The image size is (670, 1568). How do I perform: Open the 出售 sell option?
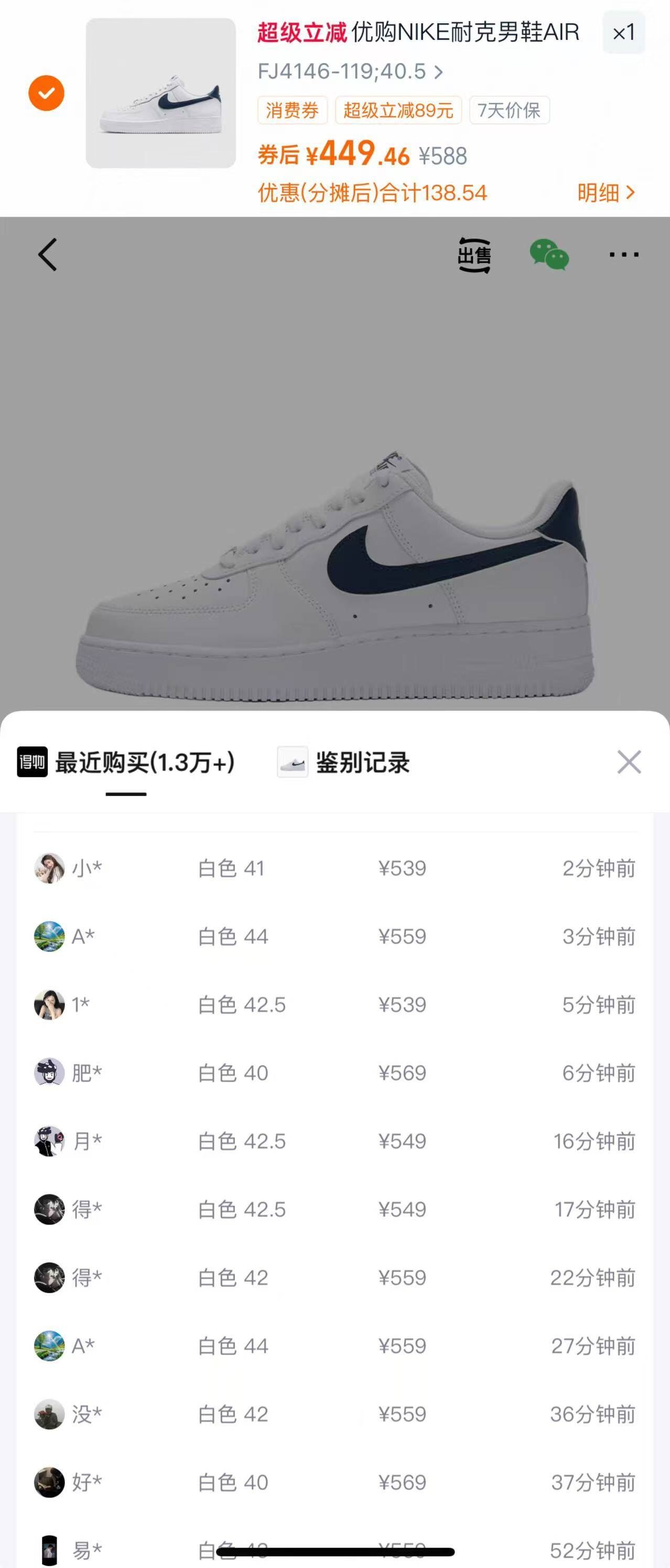[474, 255]
